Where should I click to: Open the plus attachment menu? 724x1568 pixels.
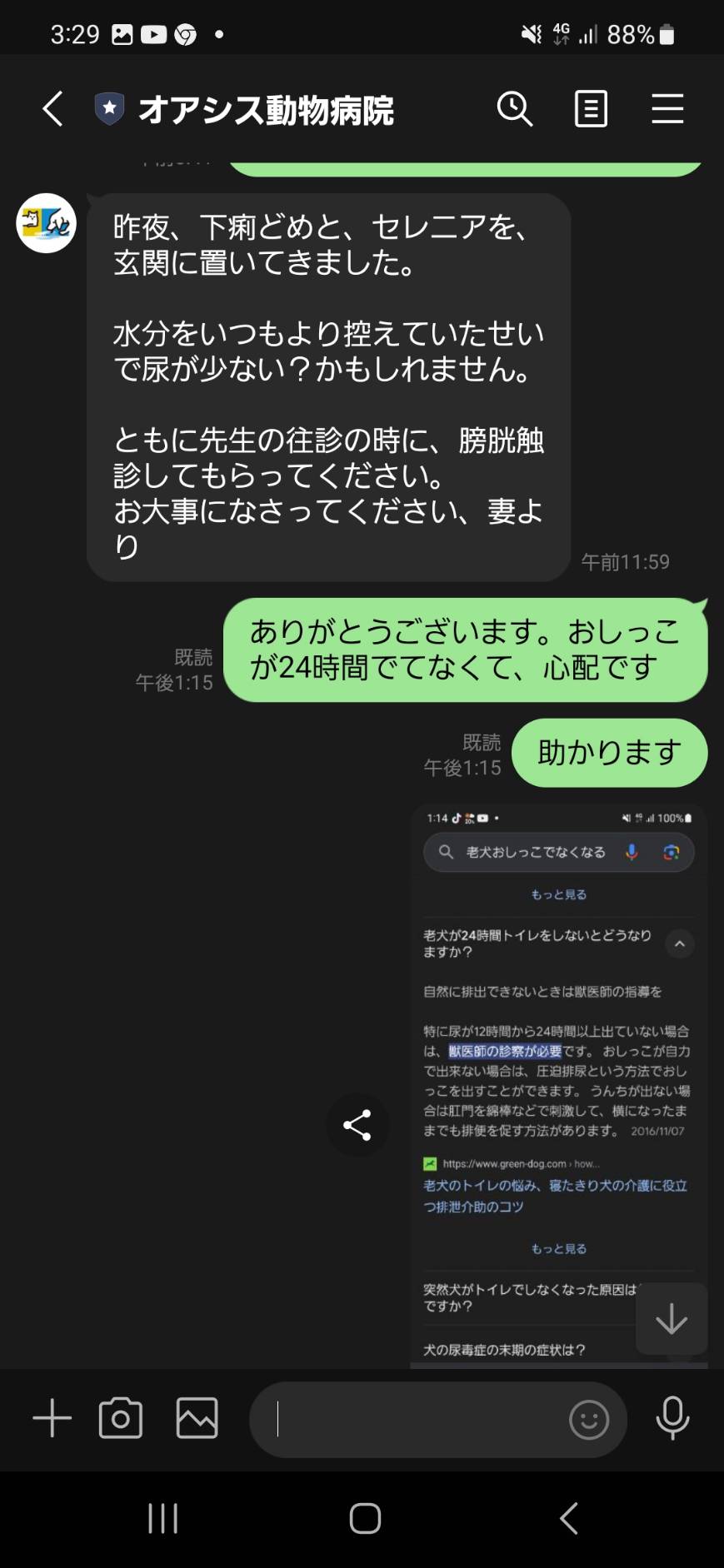(52, 1418)
